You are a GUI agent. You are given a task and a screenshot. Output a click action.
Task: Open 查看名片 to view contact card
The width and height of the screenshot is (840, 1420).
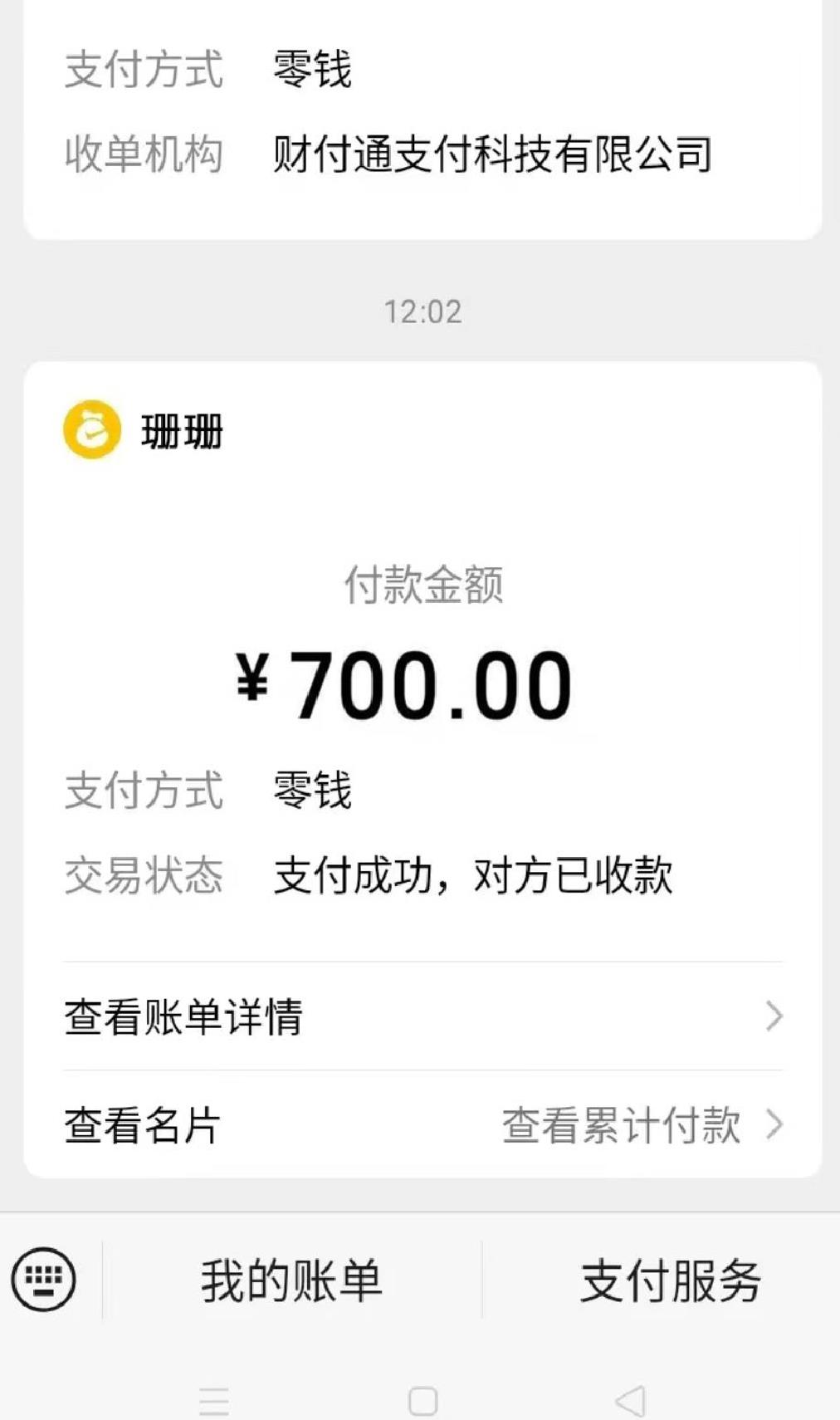coord(143,1127)
